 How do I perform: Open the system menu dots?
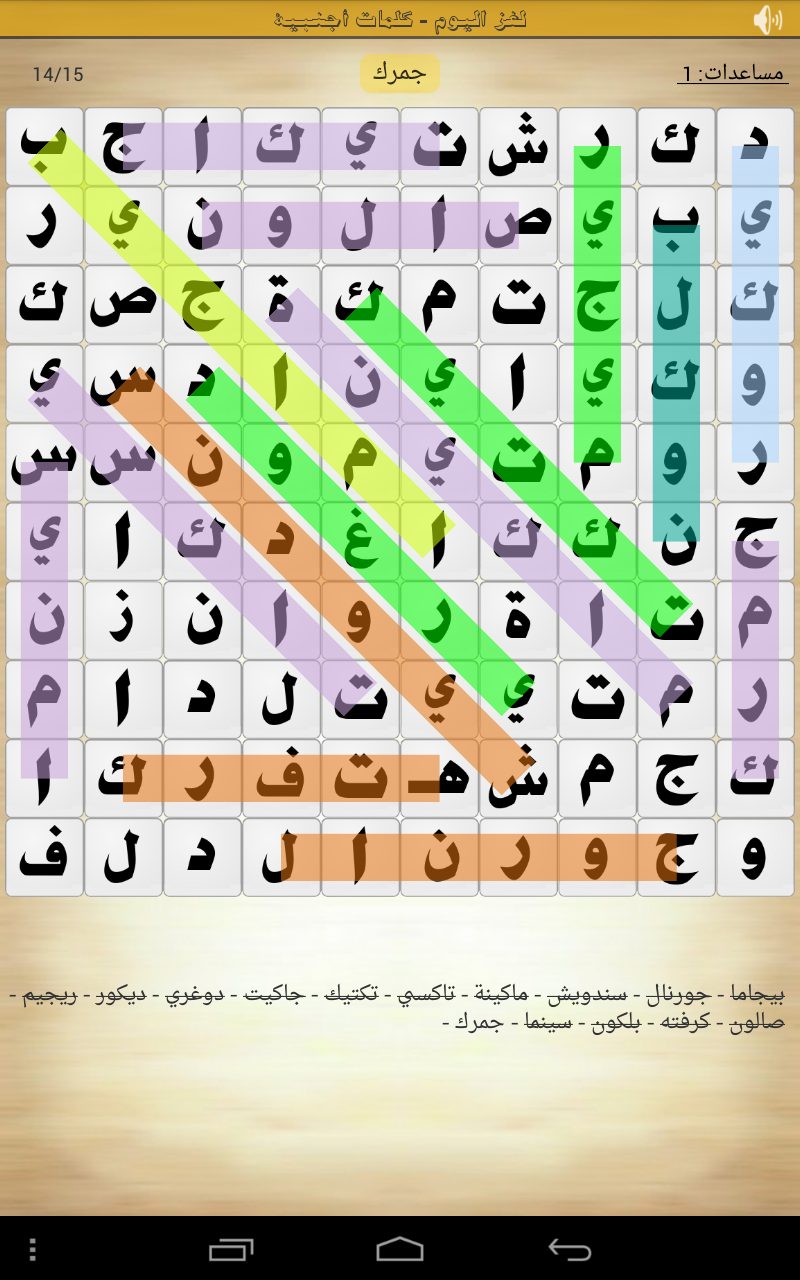tap(33, 1249)
